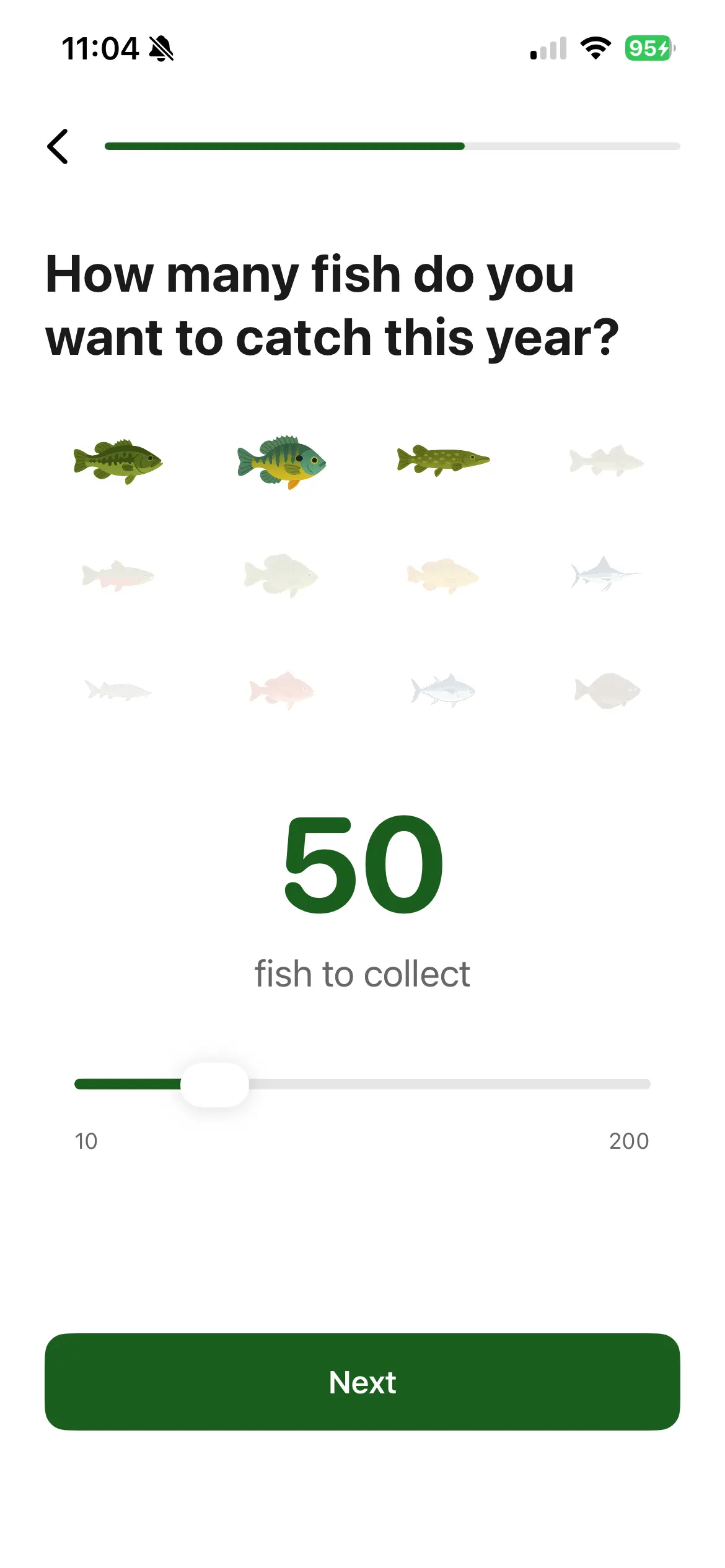Image resolution: width=725 pixels, height=1568 pixels.
Task: Tap the fish goal slider handle
Action: (214, 1084)
